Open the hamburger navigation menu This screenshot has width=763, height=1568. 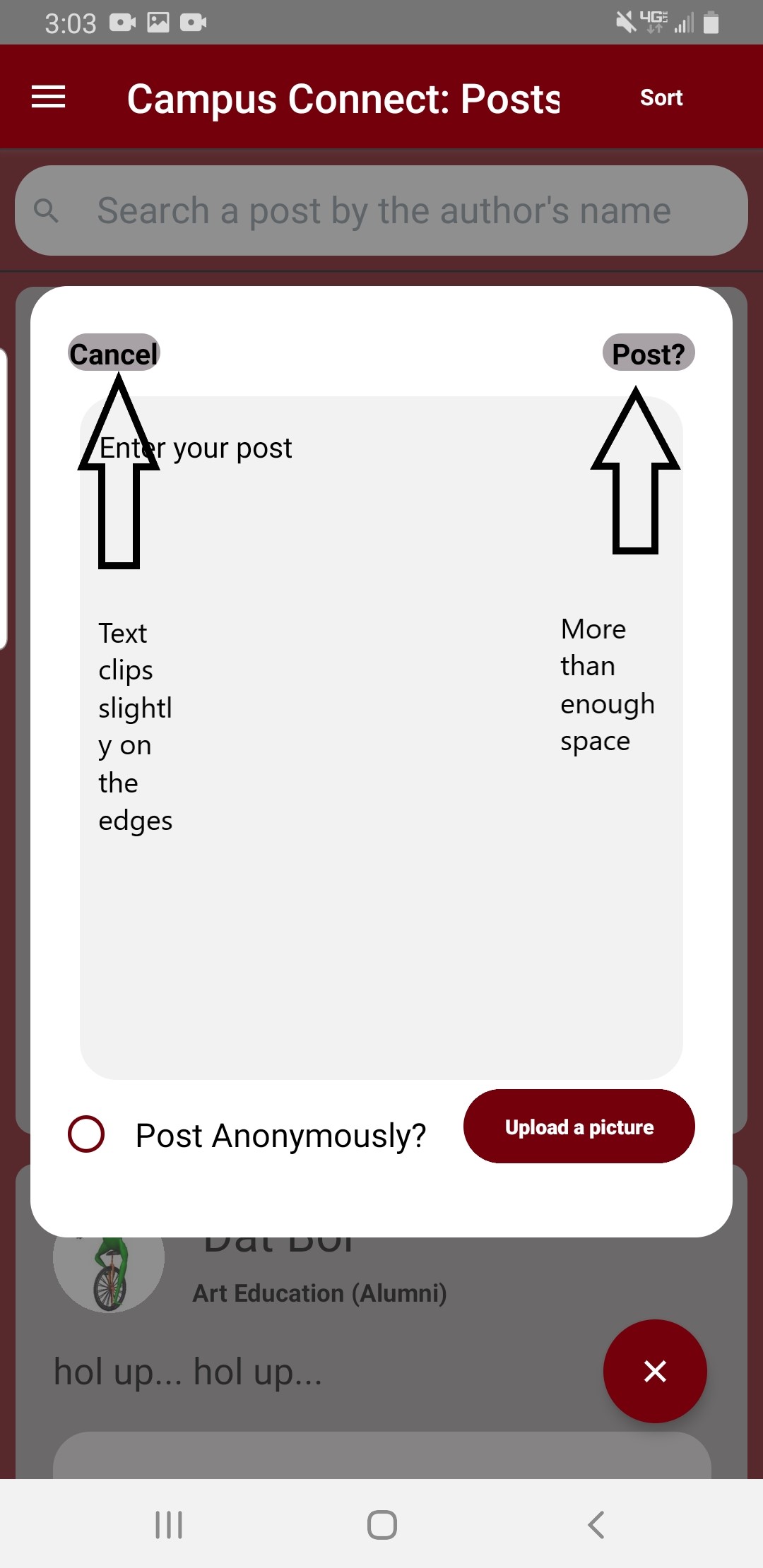pyautogui.click(x=47, y=97)
